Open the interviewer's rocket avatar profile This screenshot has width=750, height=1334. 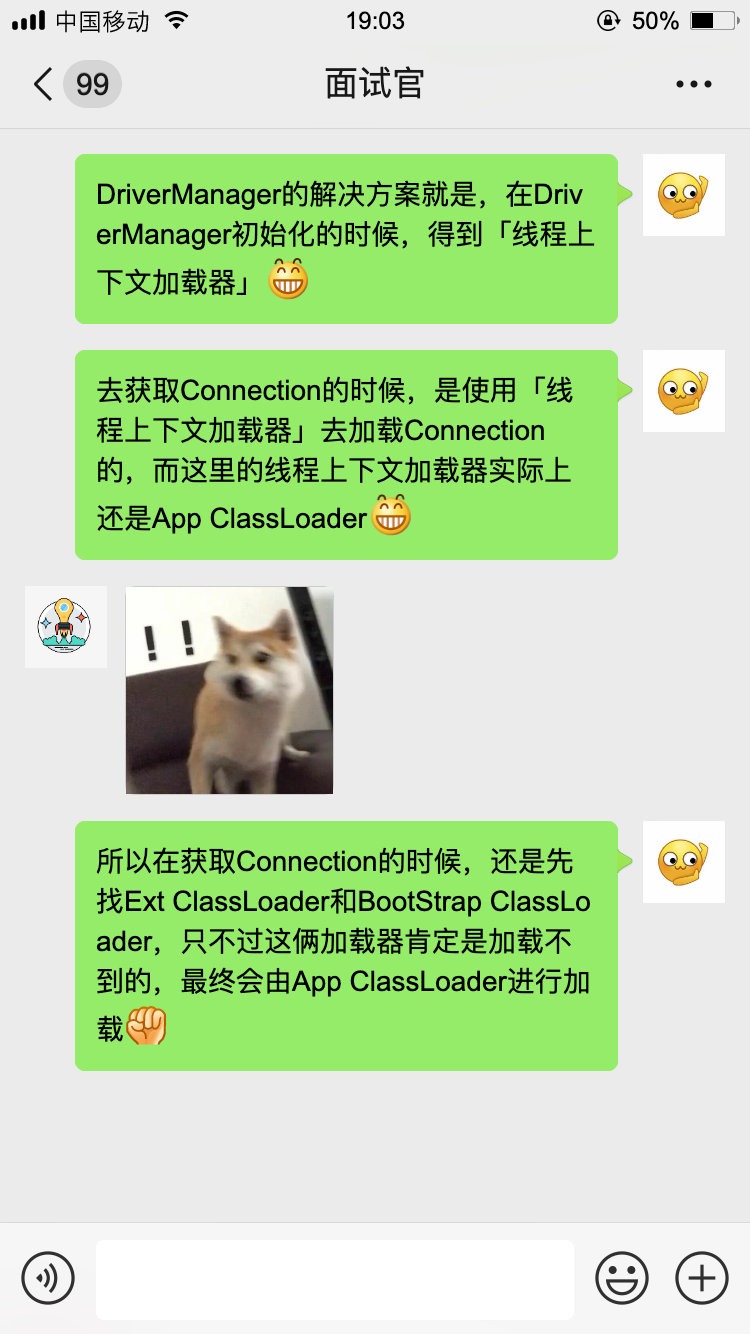tap(65, 627)
